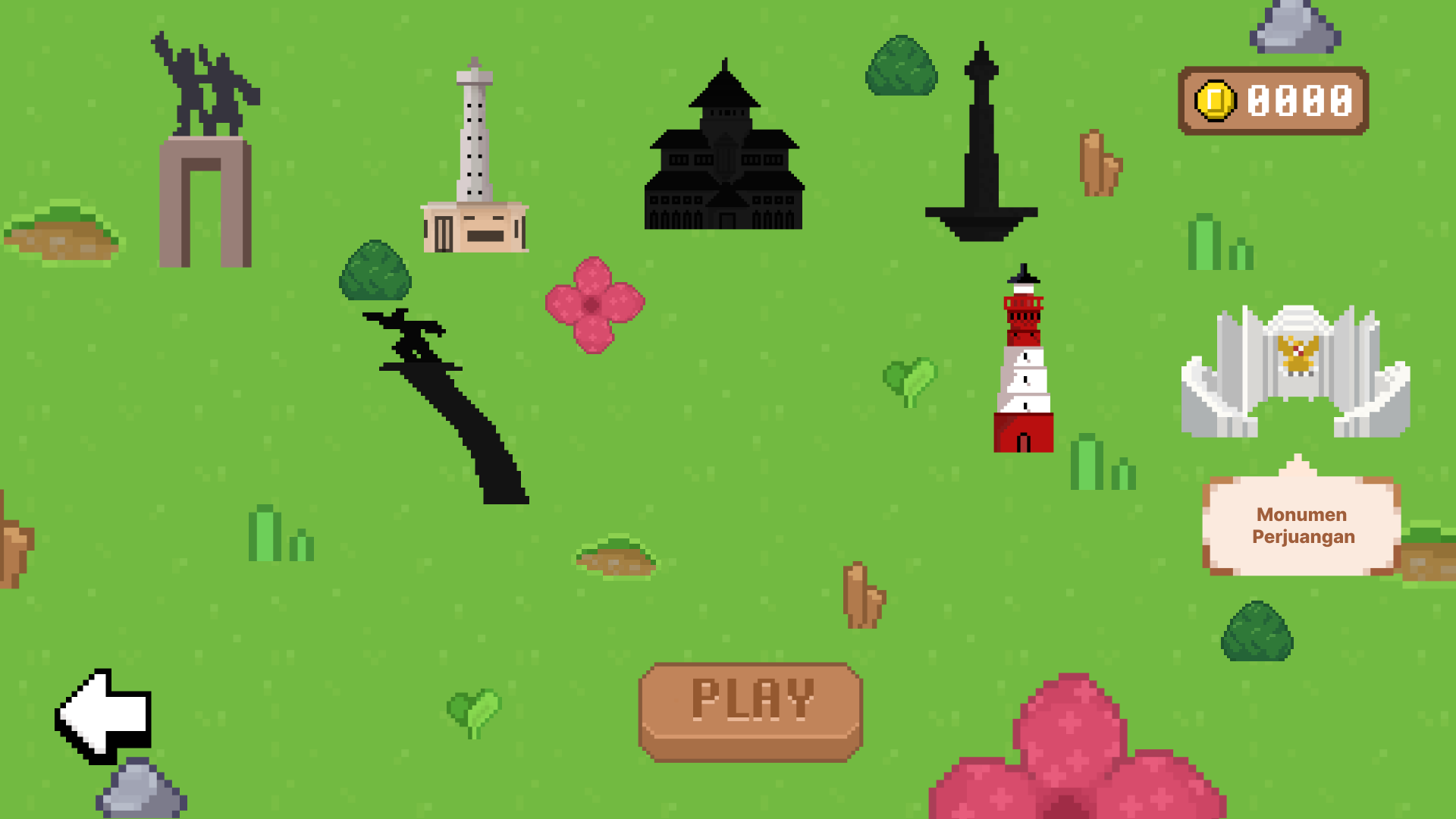Select the white Monumen Perjuangan landmark
This screenshot has width=1456, height=819.
pos(1295,373)
